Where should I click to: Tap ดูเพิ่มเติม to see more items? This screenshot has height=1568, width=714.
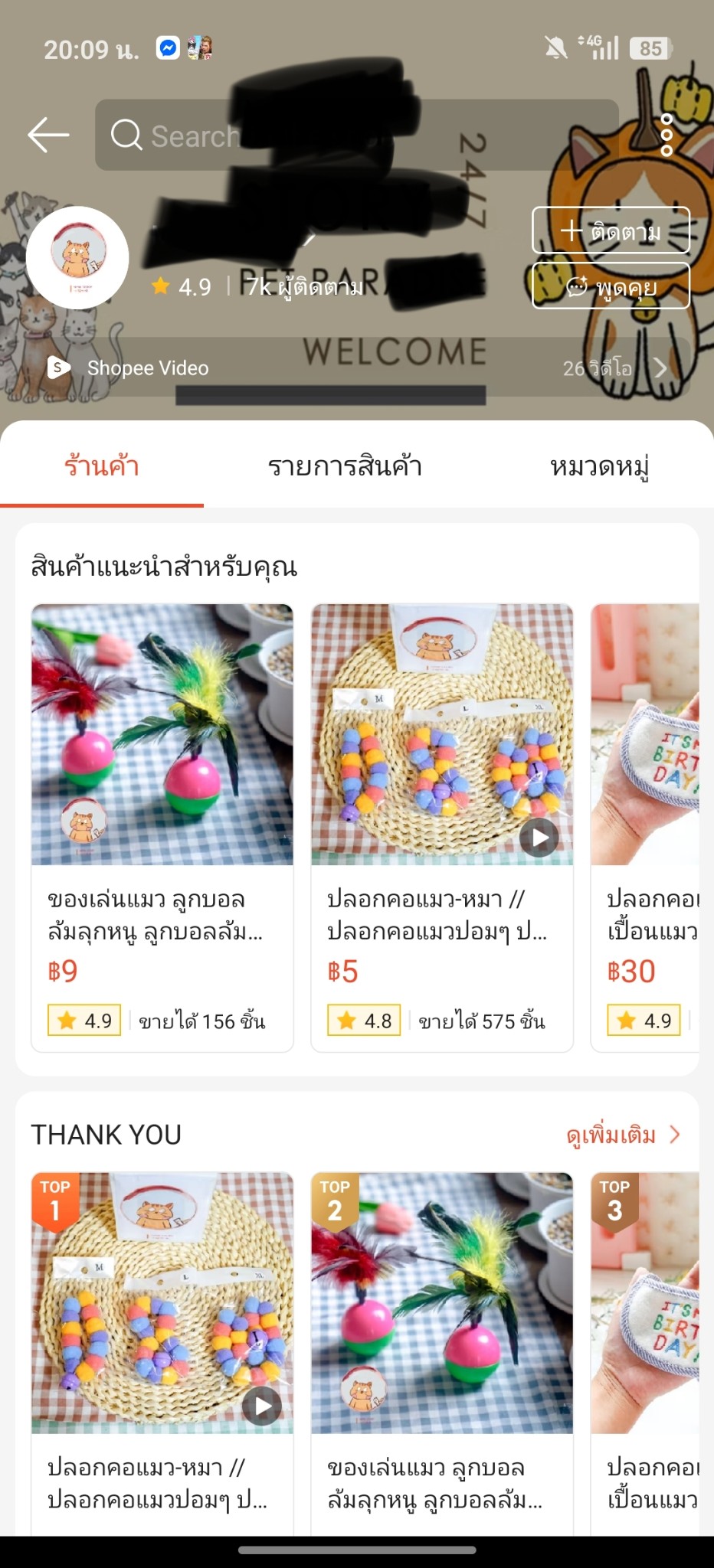(x=622, y=1135)
